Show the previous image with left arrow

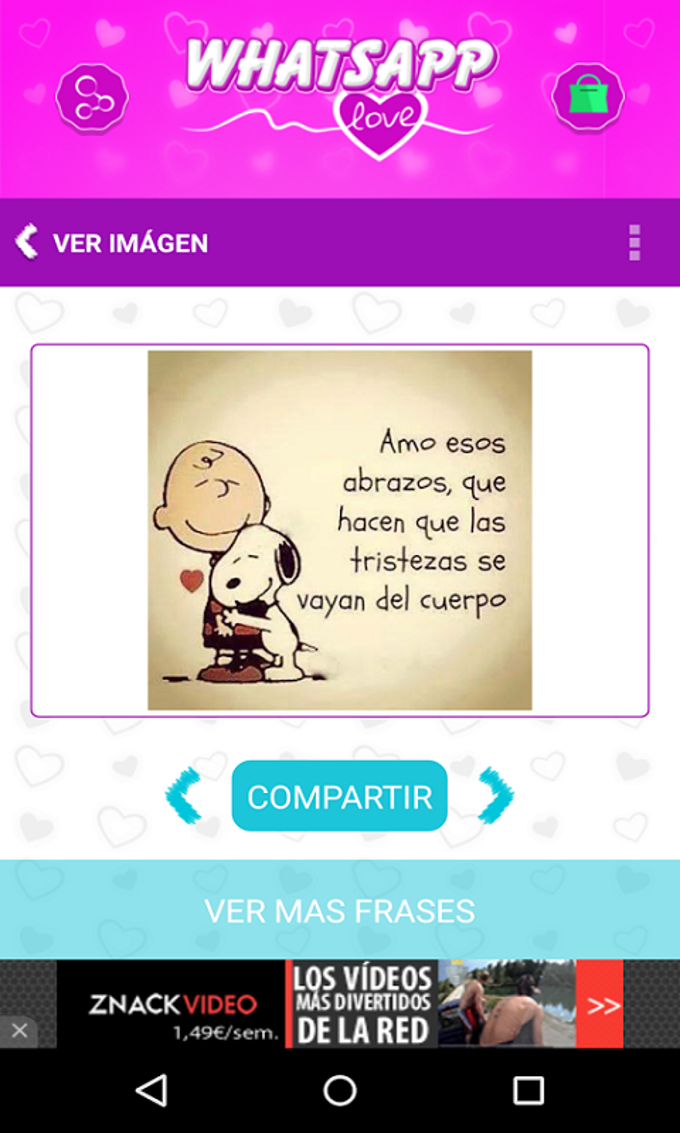point(184,795)
